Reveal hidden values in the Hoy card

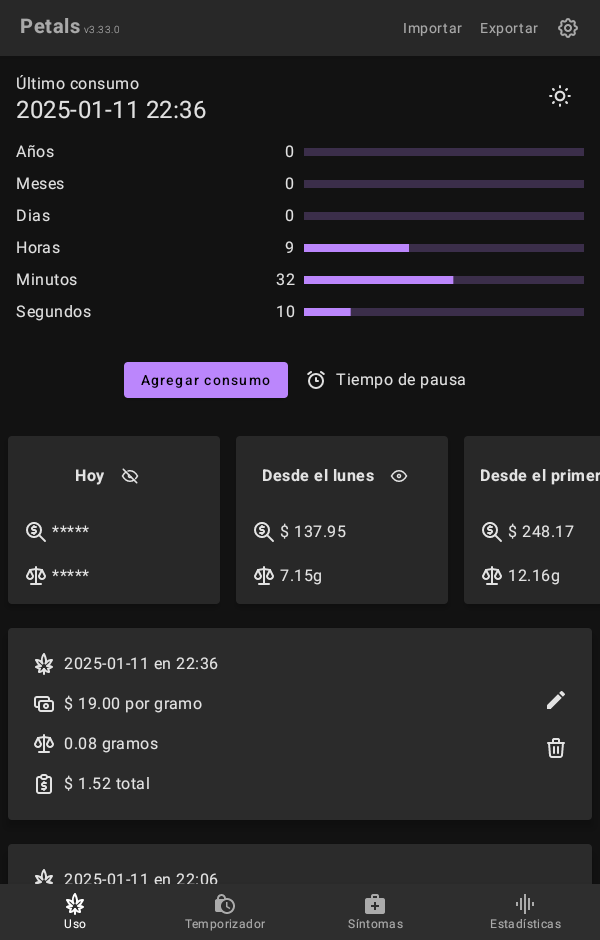[130, 476]
